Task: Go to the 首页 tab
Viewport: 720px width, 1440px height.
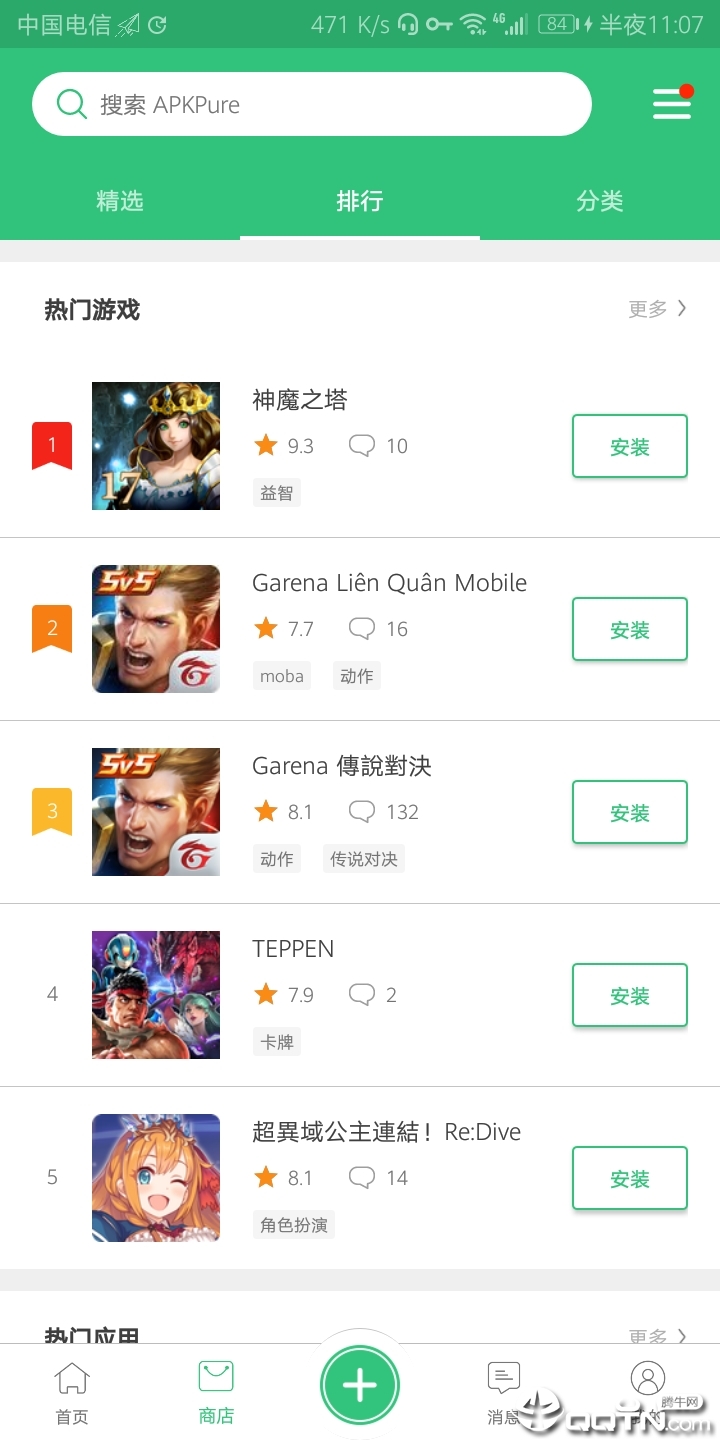Action: pos(72,1392)
